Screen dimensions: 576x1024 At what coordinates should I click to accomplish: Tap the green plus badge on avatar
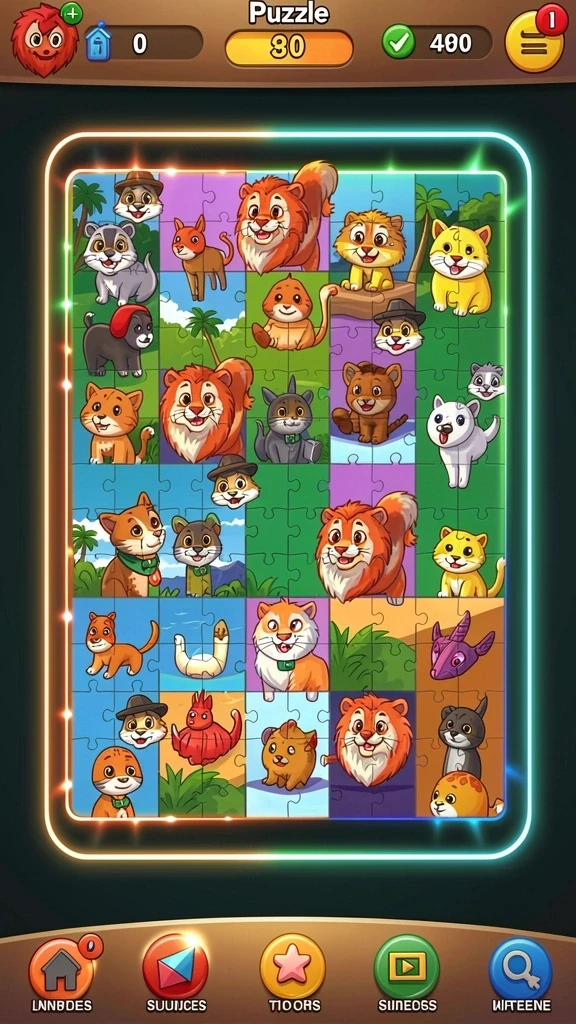tap(71, 14)
